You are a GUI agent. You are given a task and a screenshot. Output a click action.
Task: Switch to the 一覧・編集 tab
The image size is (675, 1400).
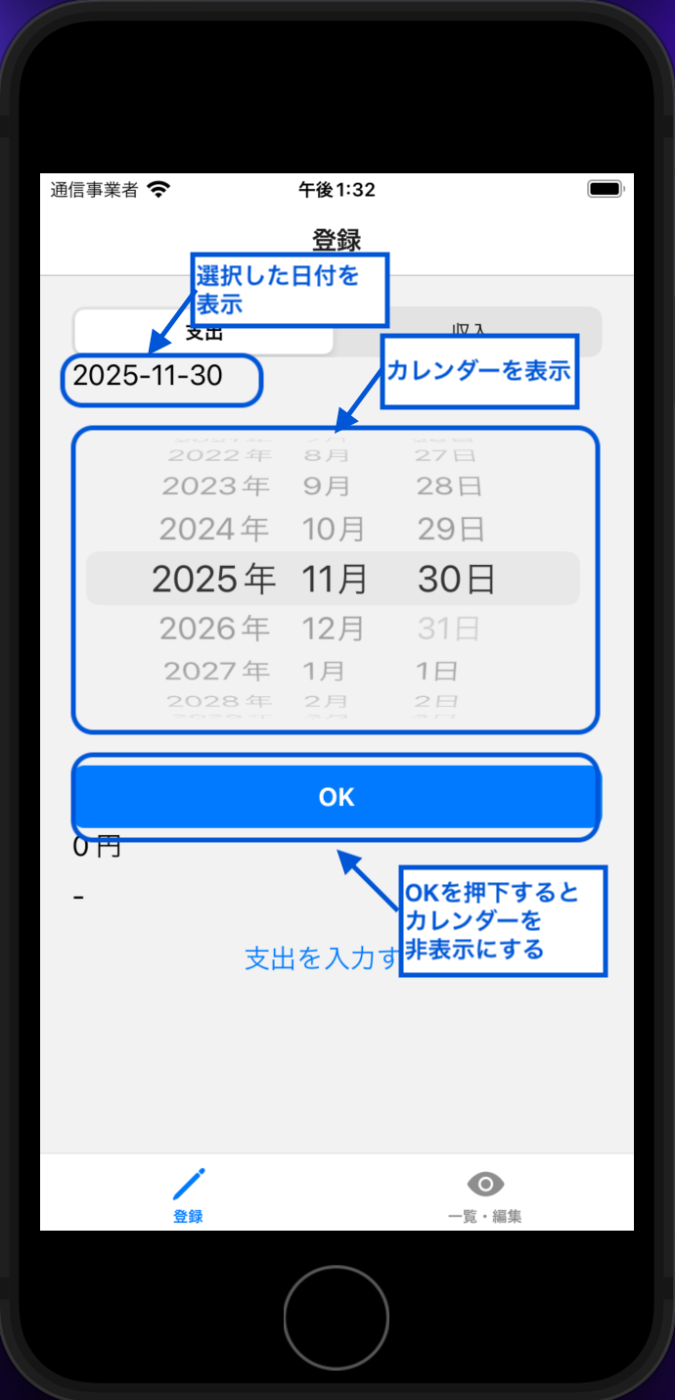pyautogui.click(x=485, y=1196)
